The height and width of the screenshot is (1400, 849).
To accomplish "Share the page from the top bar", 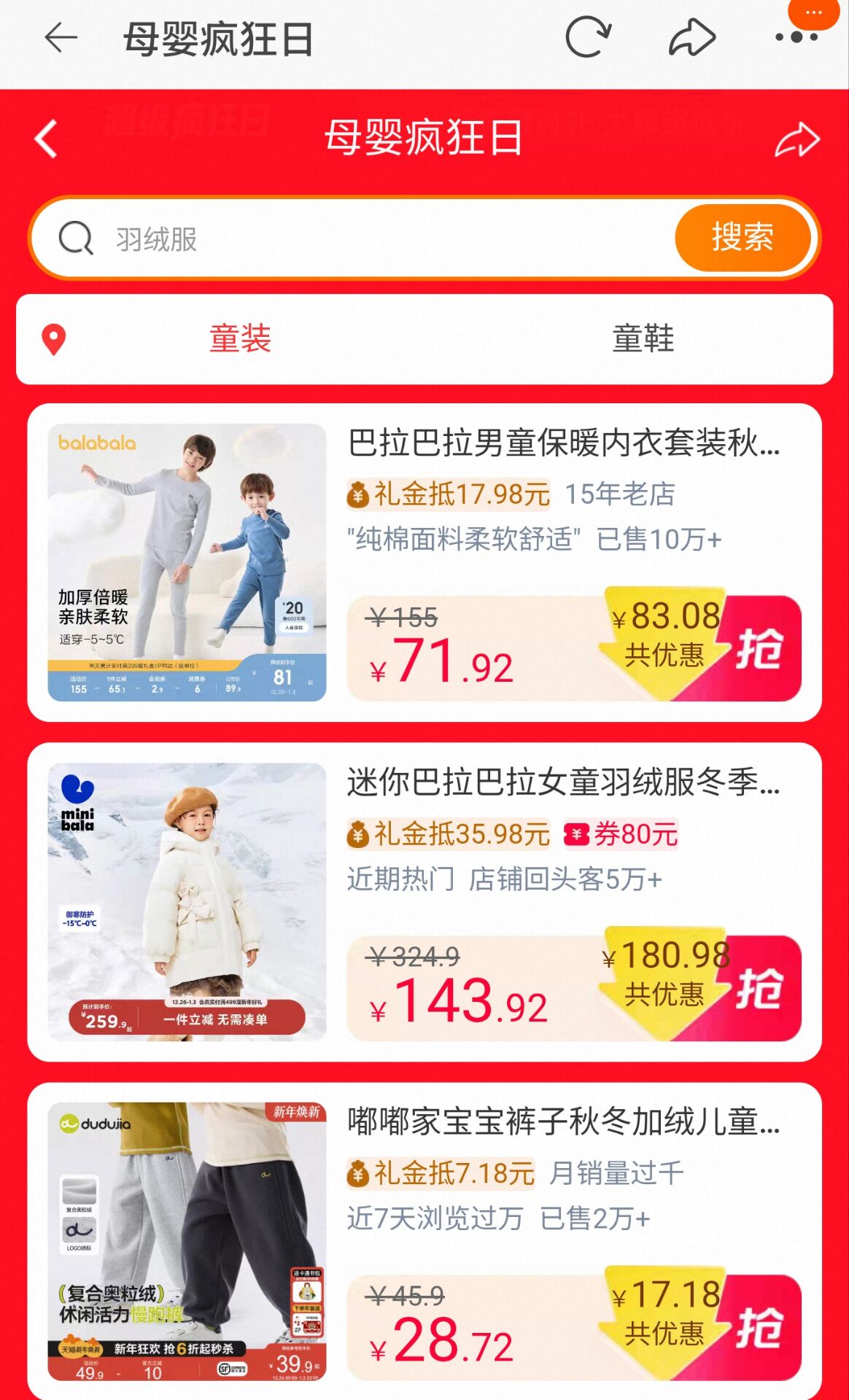I will 691,38.
